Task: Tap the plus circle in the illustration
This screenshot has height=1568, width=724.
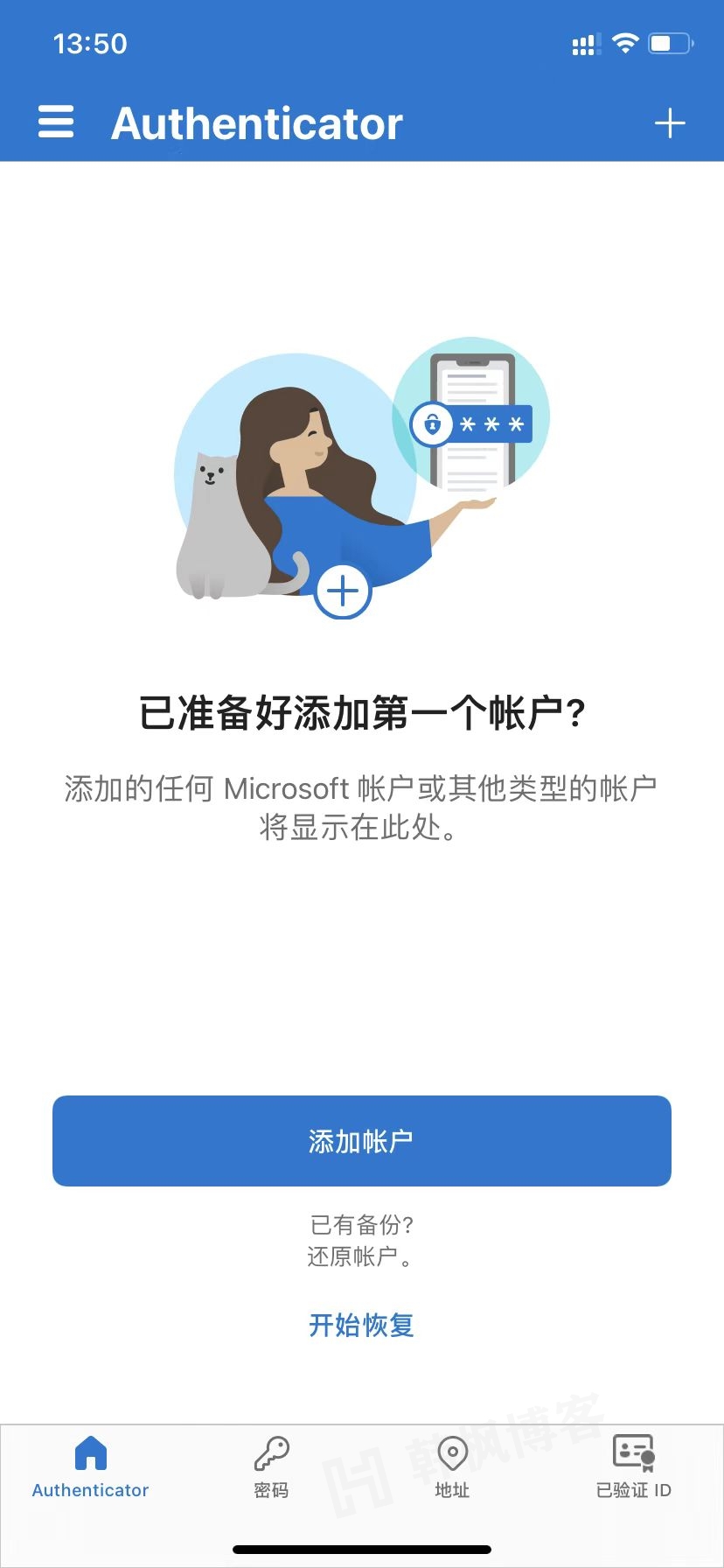Action: pyautogui.click(x=343, y=591)
